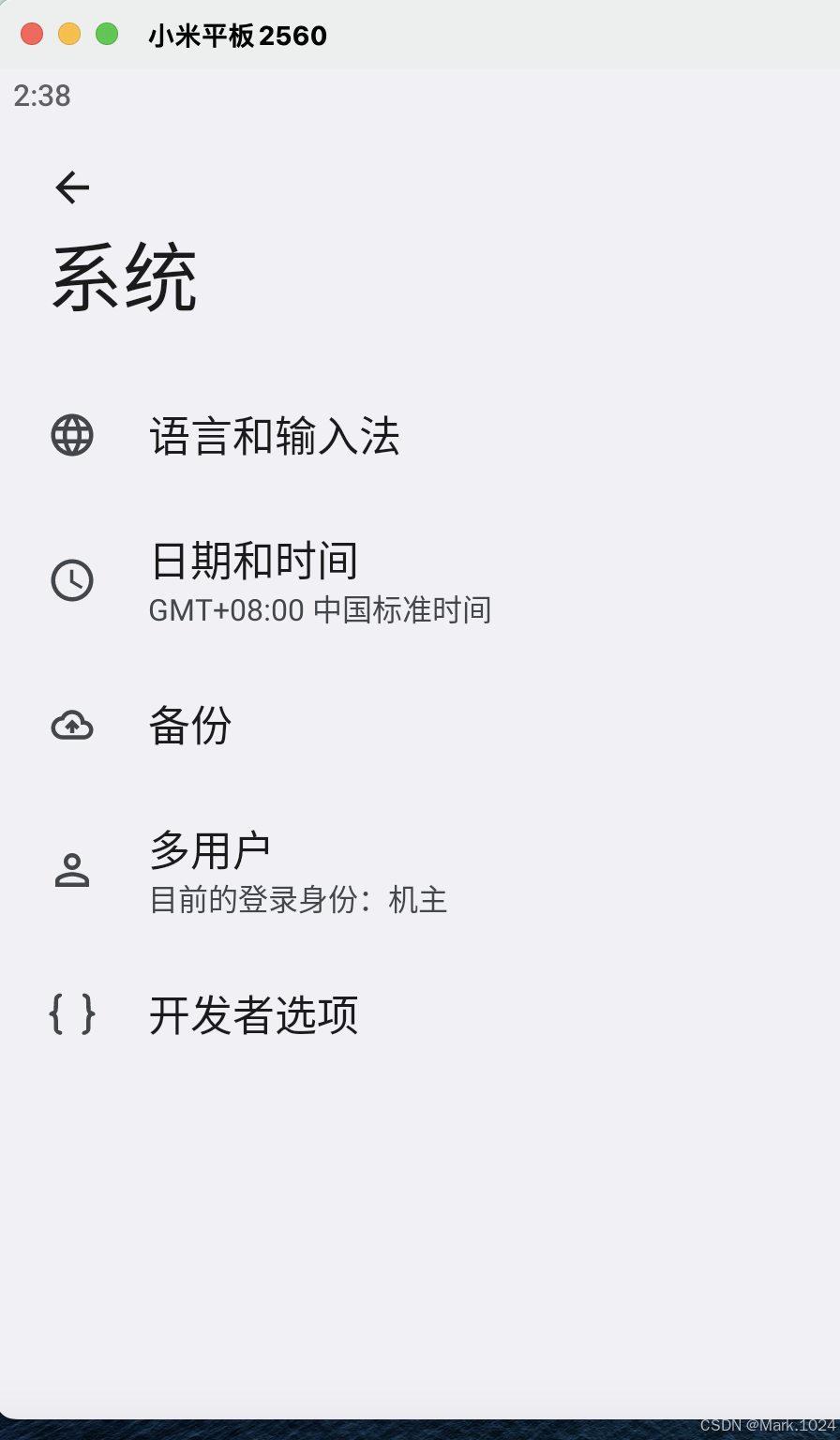Viewport: 840px width, 1440px height.
Task: Tap the back arrow above 系统
Action: coord(71,187)
